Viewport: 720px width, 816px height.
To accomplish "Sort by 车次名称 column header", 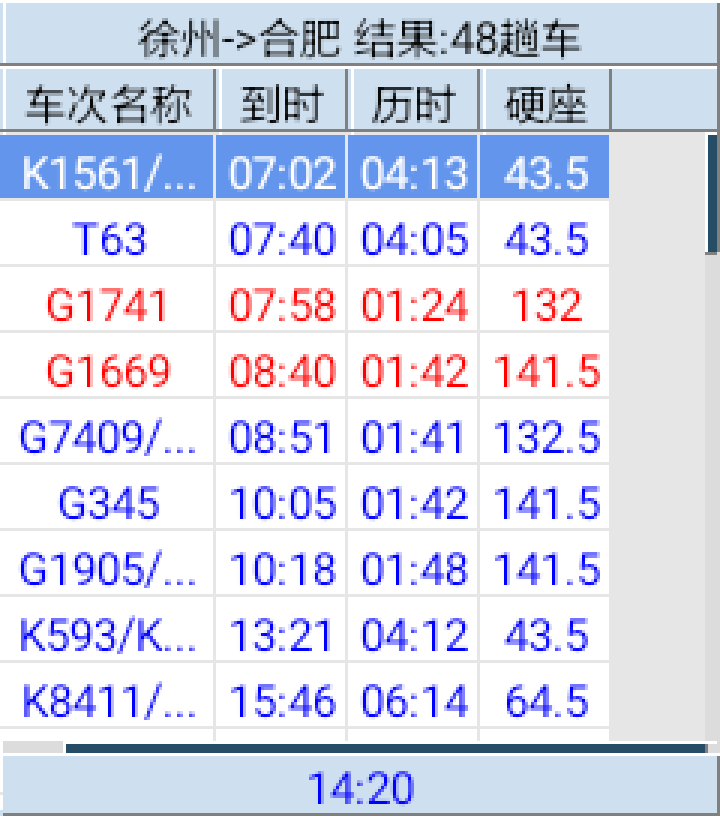I will (108, 102).
